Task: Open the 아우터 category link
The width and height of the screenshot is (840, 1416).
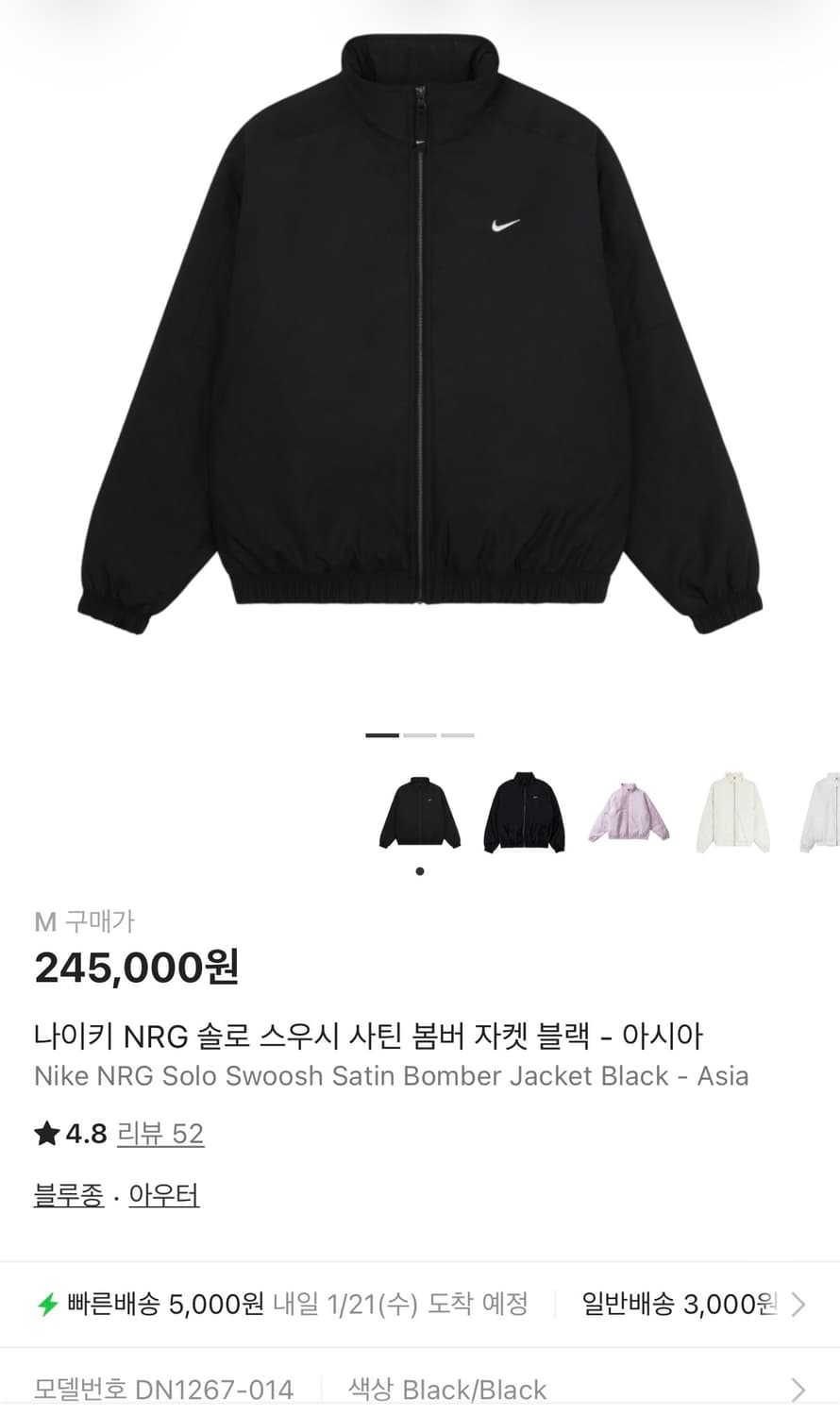Action: tap(163, 1194)
